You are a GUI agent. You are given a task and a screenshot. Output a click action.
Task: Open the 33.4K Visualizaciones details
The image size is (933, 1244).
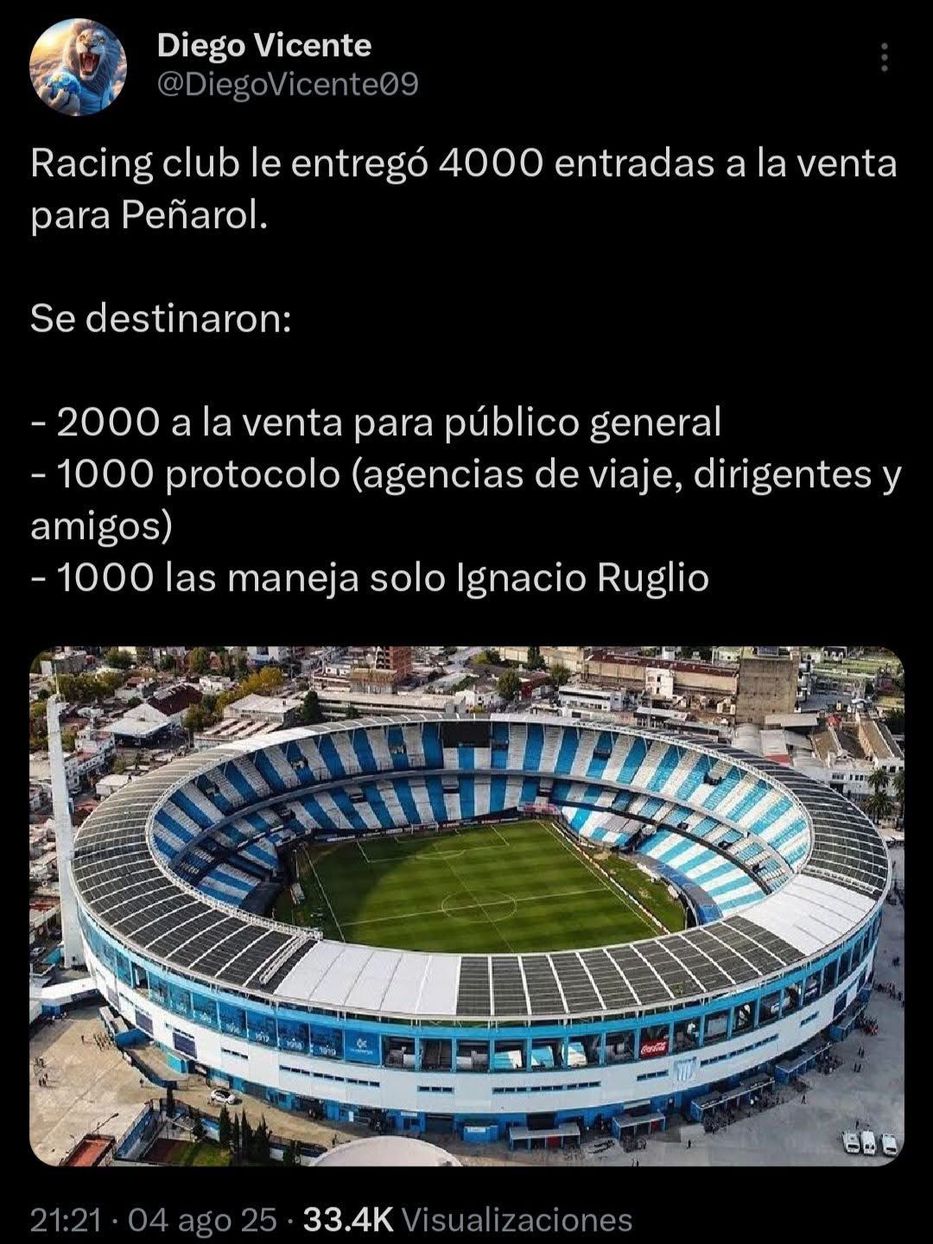point(467,1219)
